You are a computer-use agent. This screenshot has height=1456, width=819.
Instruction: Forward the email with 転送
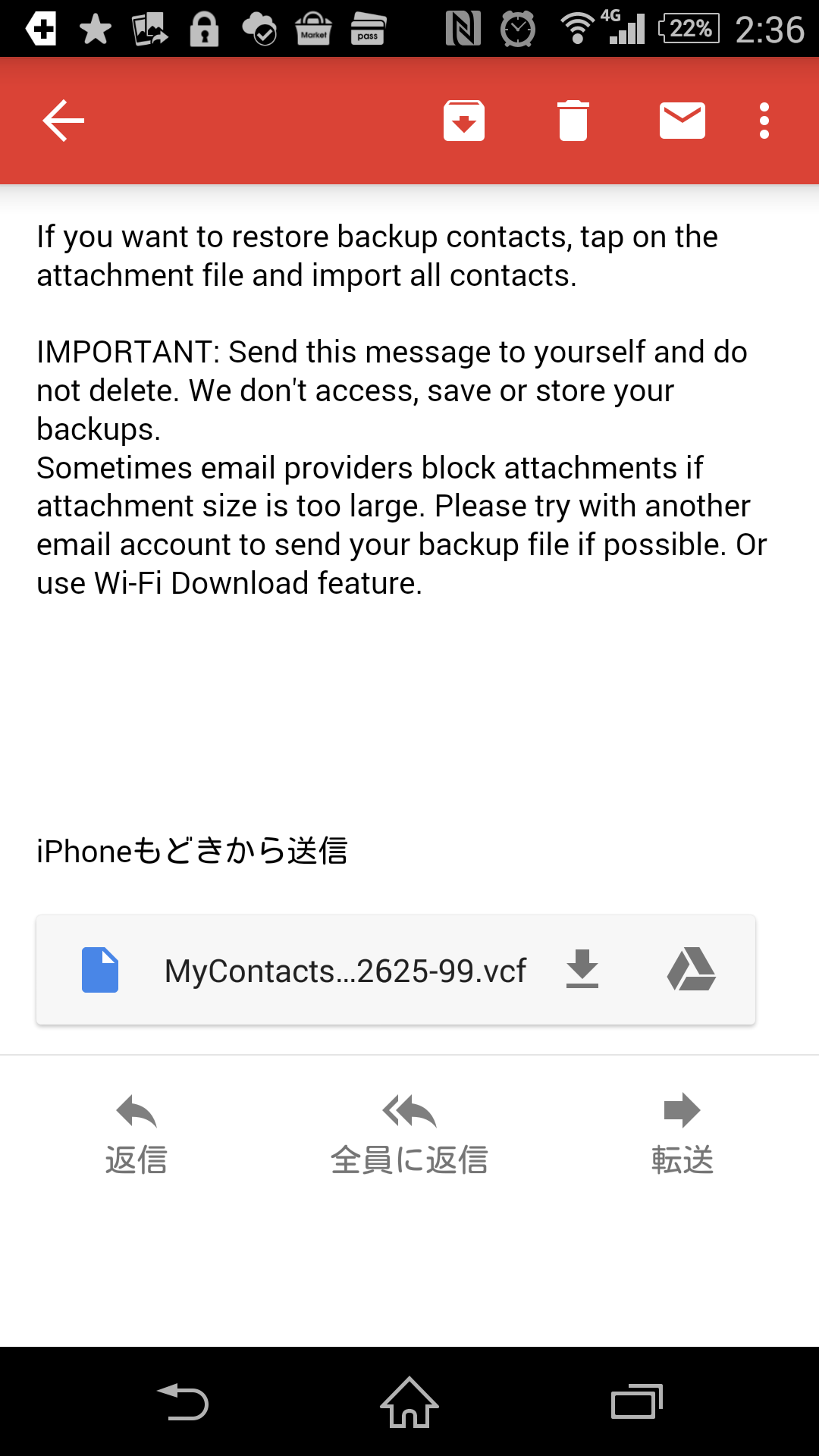coord(682,1134)
